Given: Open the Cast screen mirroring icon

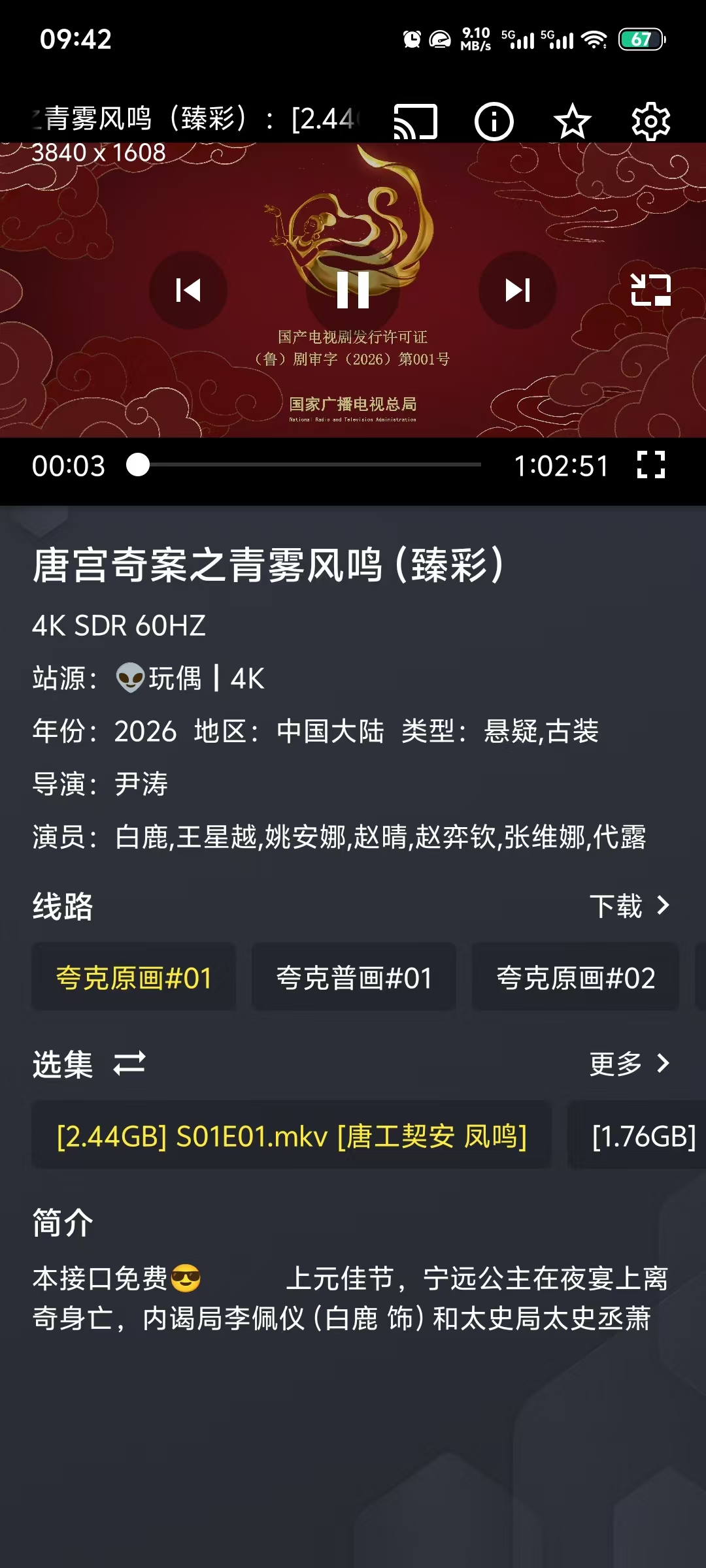Looking at the screenshot, I should coord(416,121).
